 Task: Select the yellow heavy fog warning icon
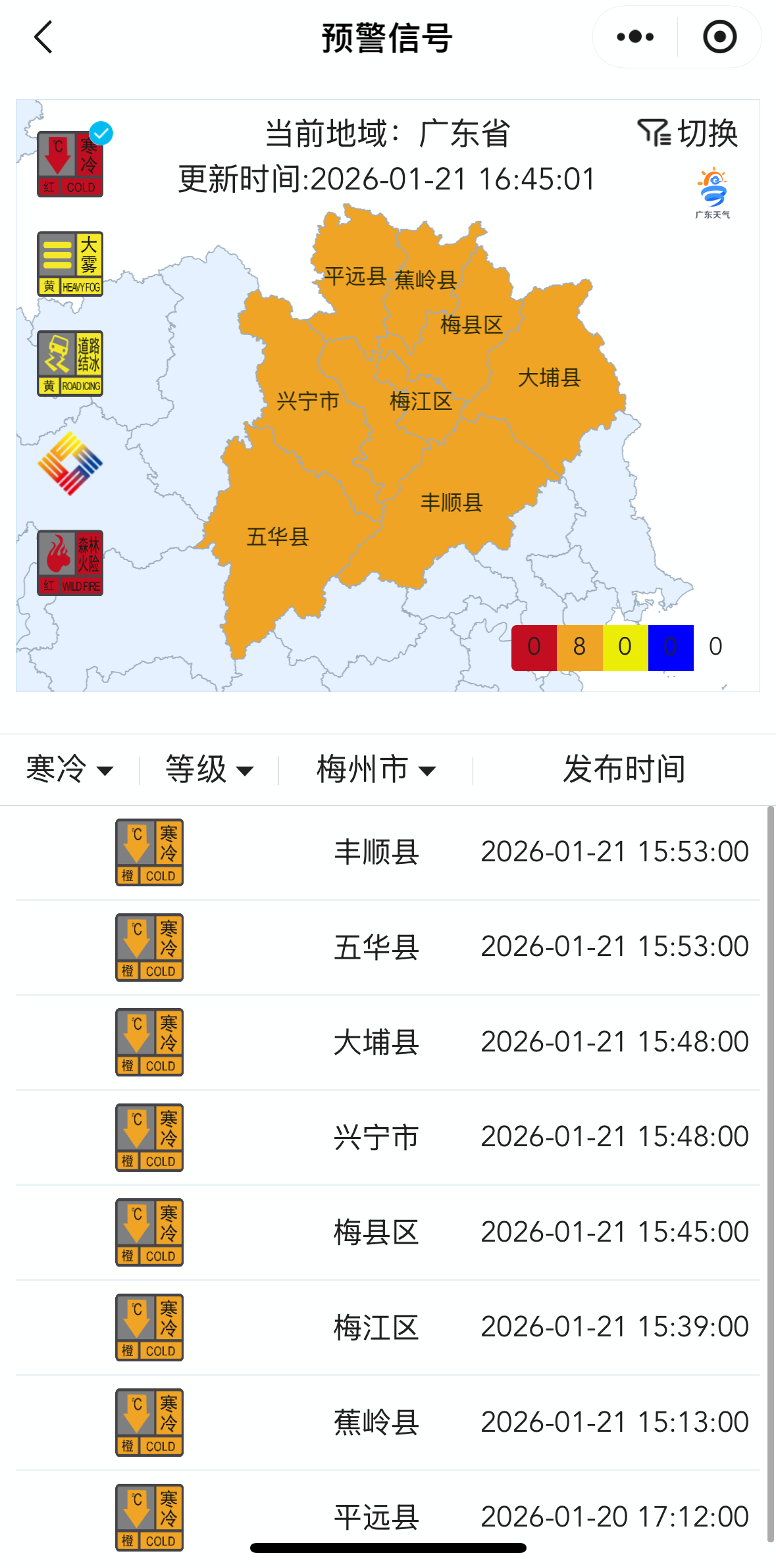pyautogui.click(x=70, y=264)
